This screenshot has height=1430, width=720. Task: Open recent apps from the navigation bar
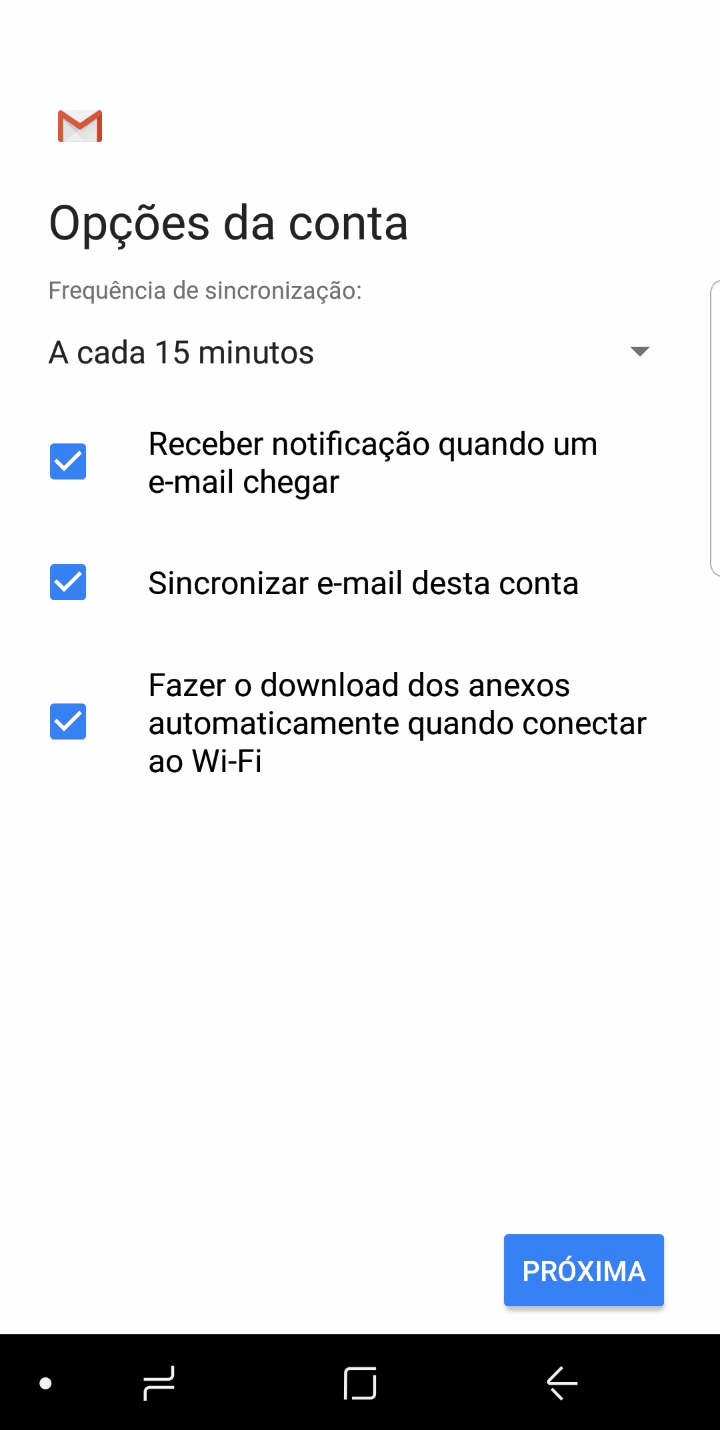159,1383
